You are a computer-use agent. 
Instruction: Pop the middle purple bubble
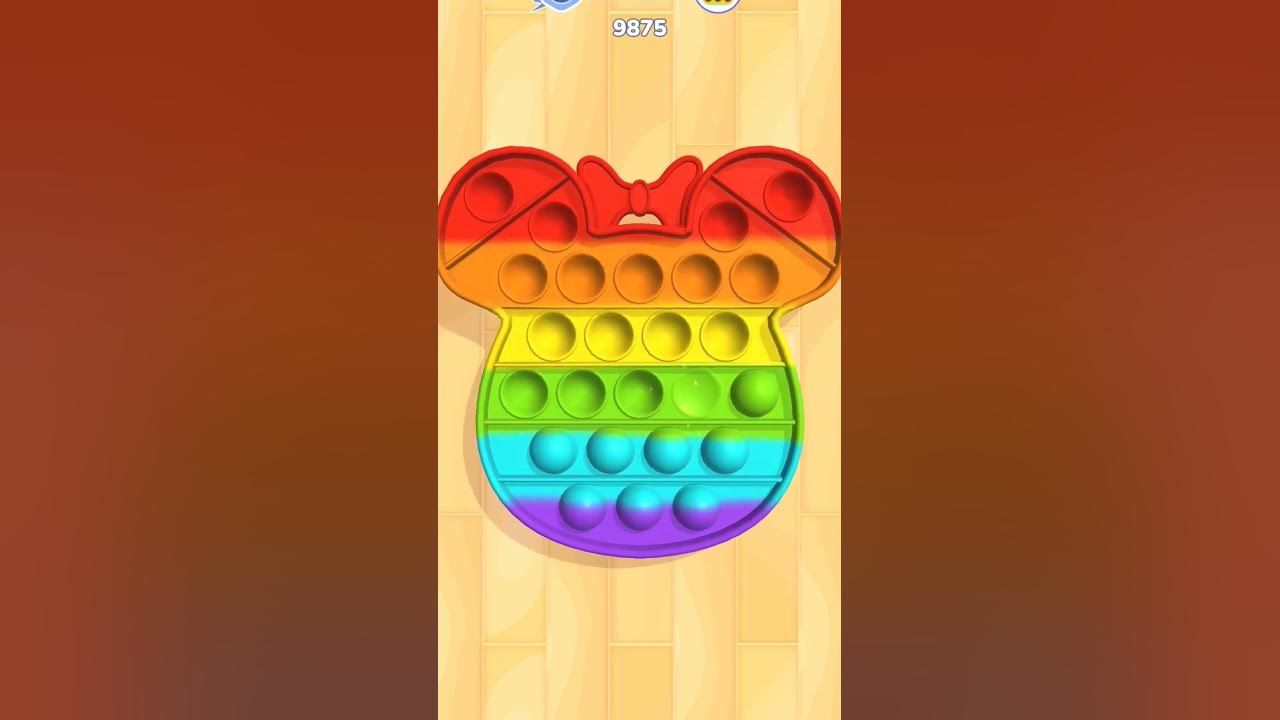pyautogui.click(x=639, y=507)
